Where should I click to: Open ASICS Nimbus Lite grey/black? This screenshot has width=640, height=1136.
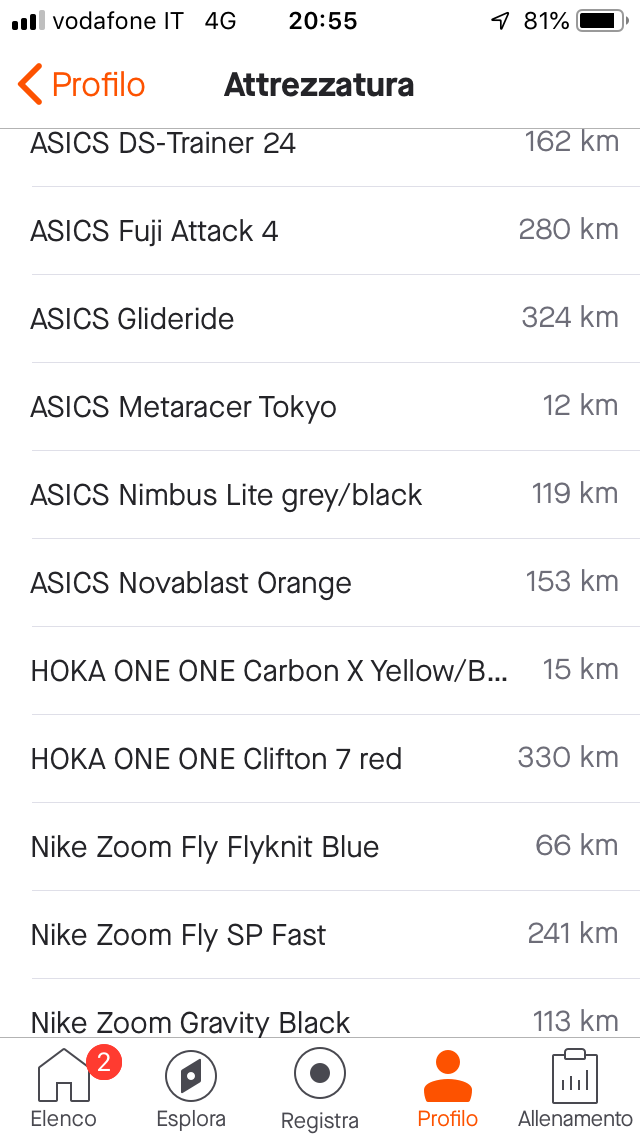[x=320, y=495]
